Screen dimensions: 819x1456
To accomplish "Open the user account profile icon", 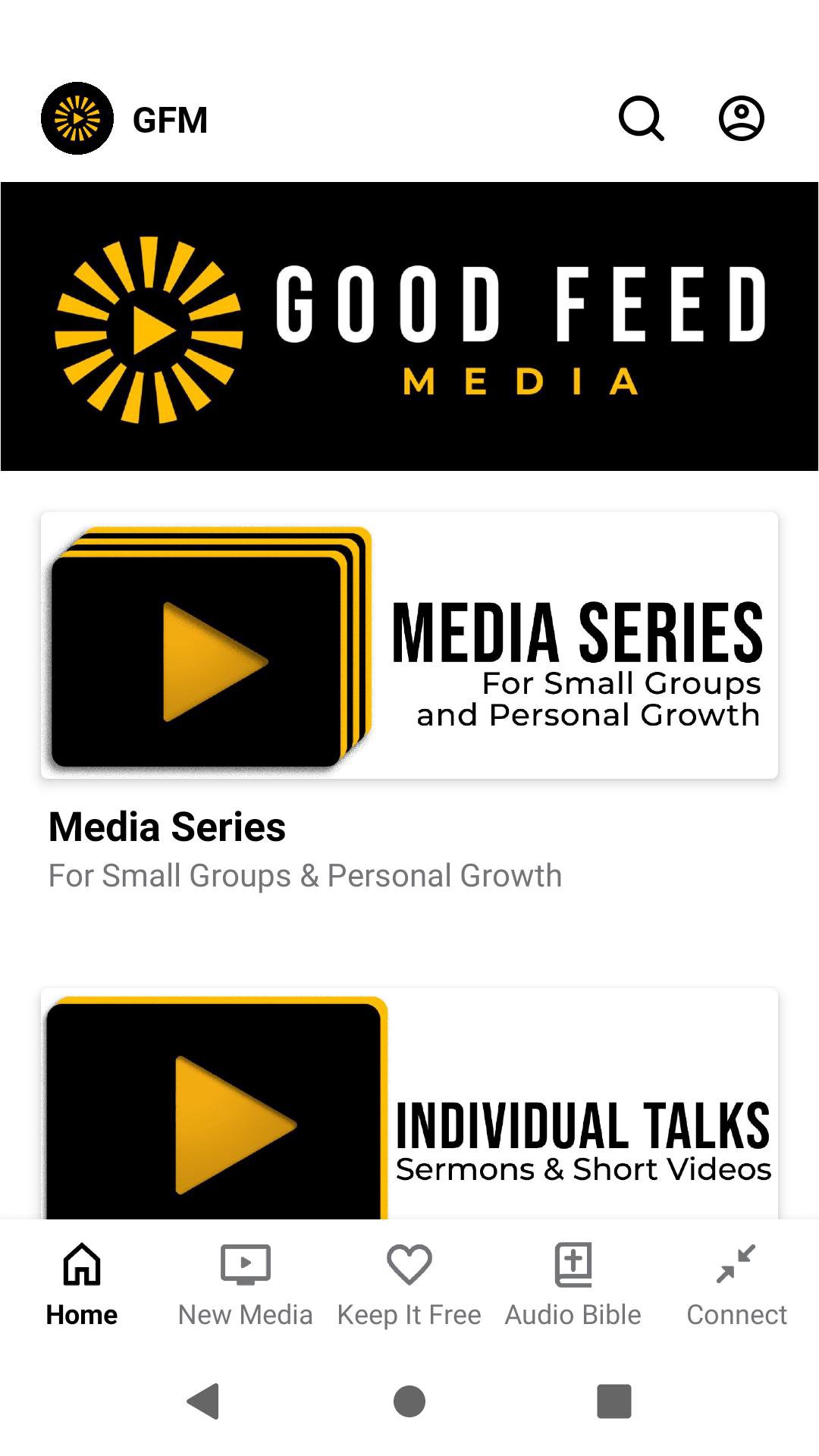I will point(741,118).
